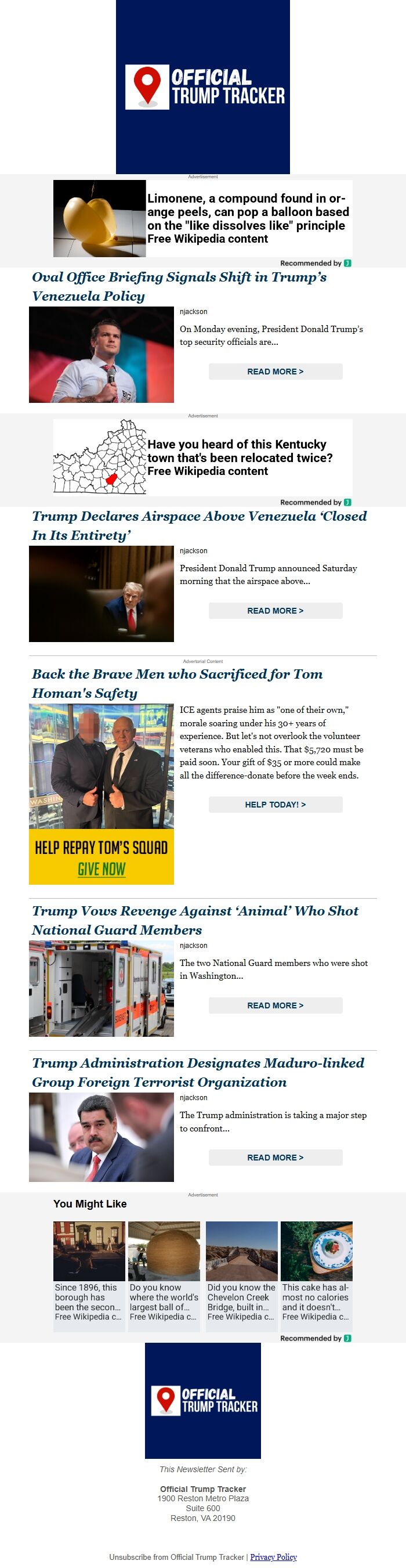Open the Trump Vows Revenge article headline
Viewport: 406px width, 1568px height.
coord(195,920)
